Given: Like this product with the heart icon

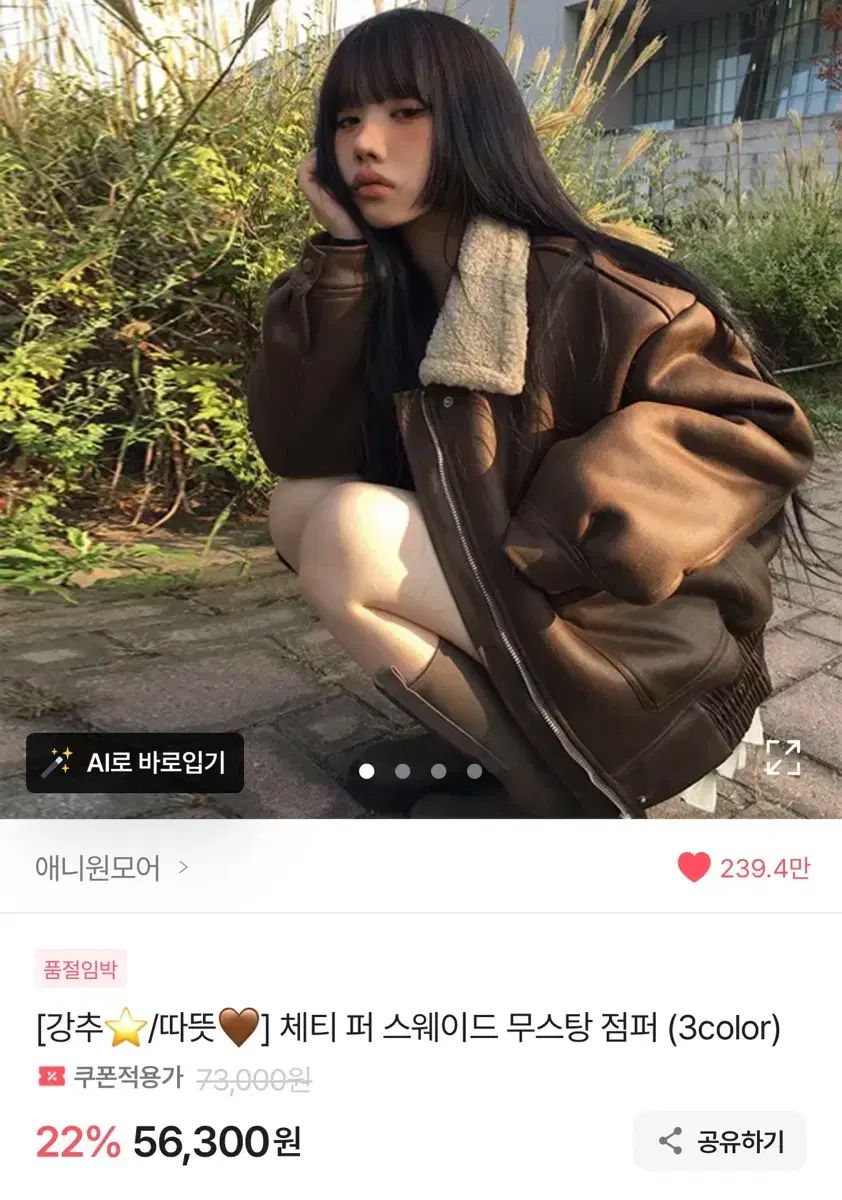Looking at the screenshot, I should pyautogui.click(x=694, y=867).
